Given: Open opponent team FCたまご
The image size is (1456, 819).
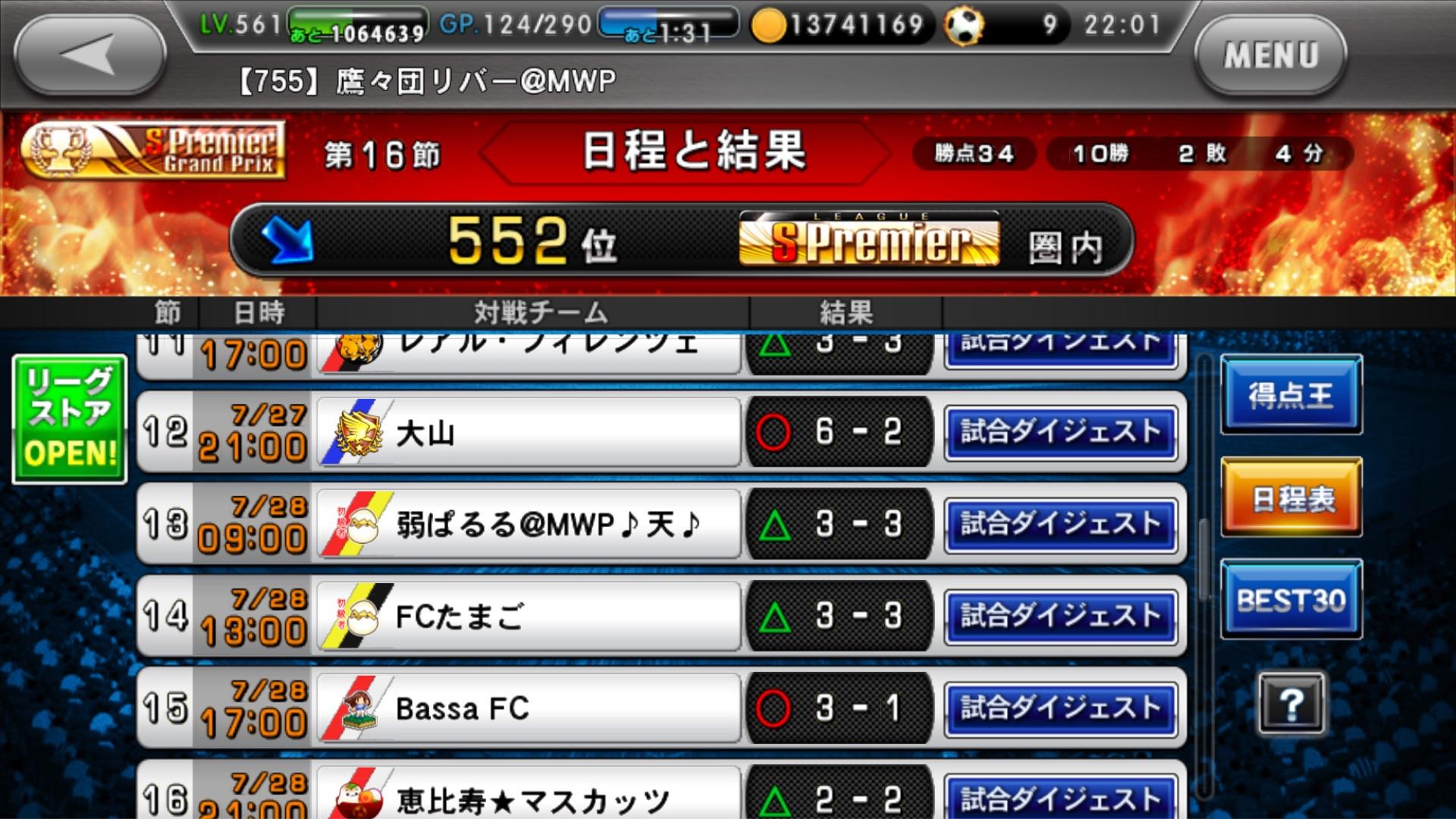Looking at the screenshot, I should [528, 617].
